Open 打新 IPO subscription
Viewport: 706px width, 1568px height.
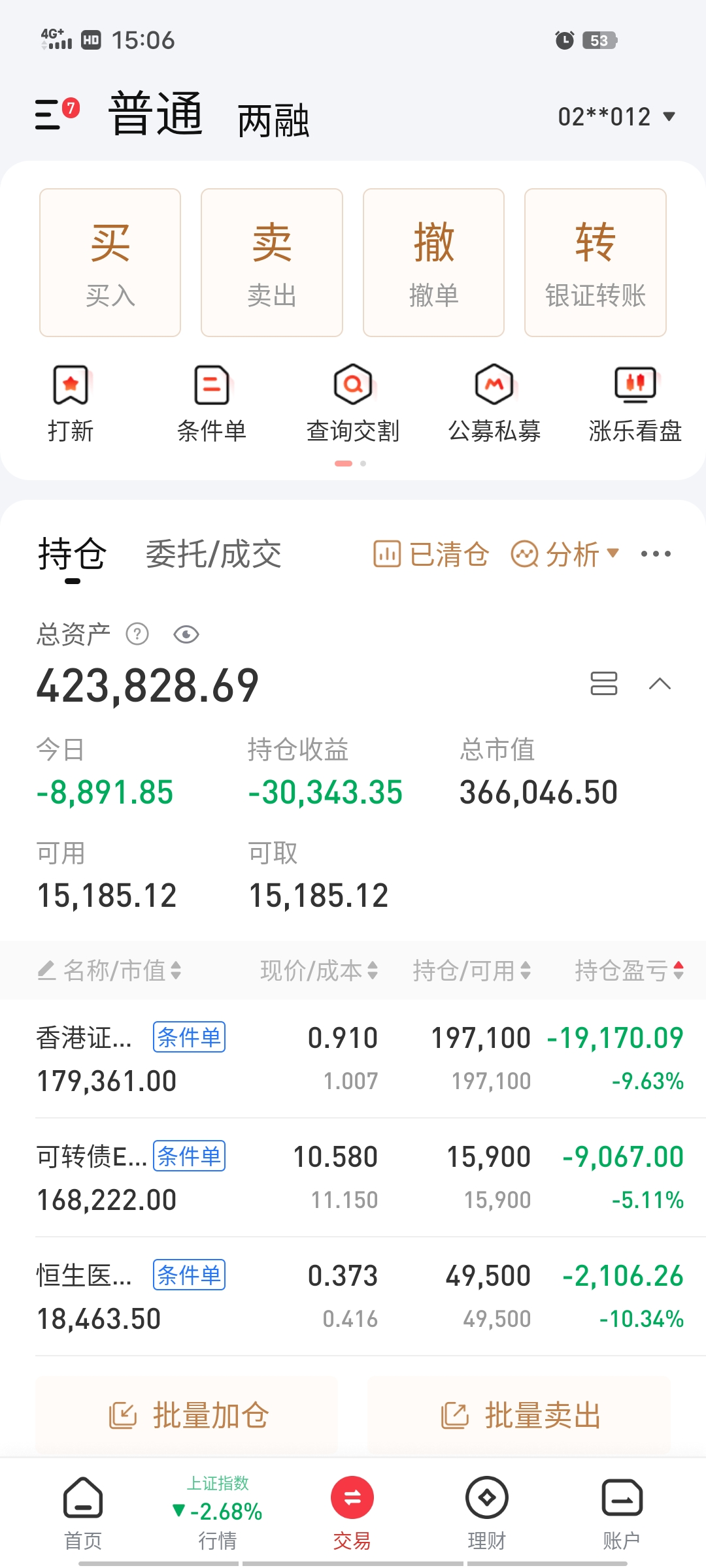click(x=71, y=403)
